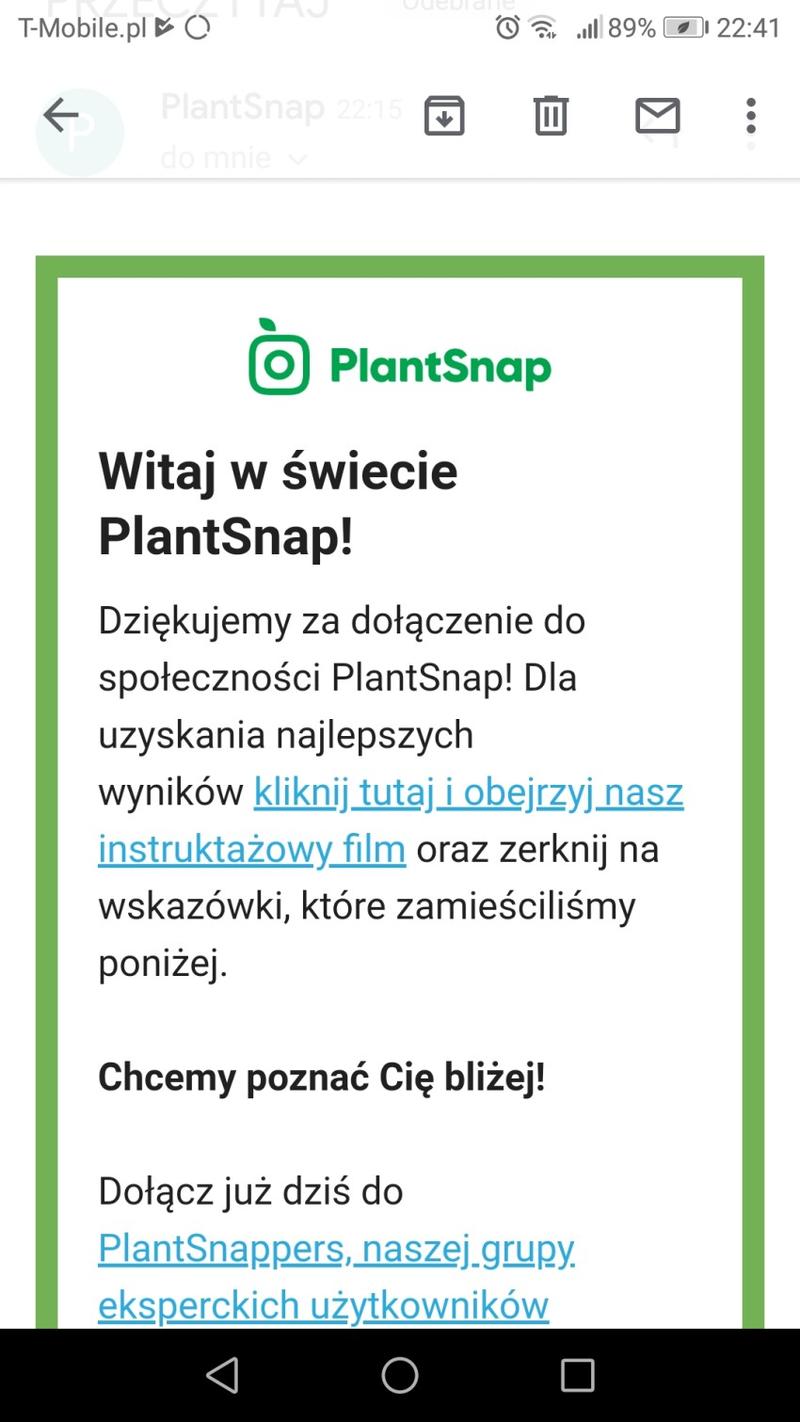
Task: Mark the email as unread with envelope icon
Action: coord(657,116)
